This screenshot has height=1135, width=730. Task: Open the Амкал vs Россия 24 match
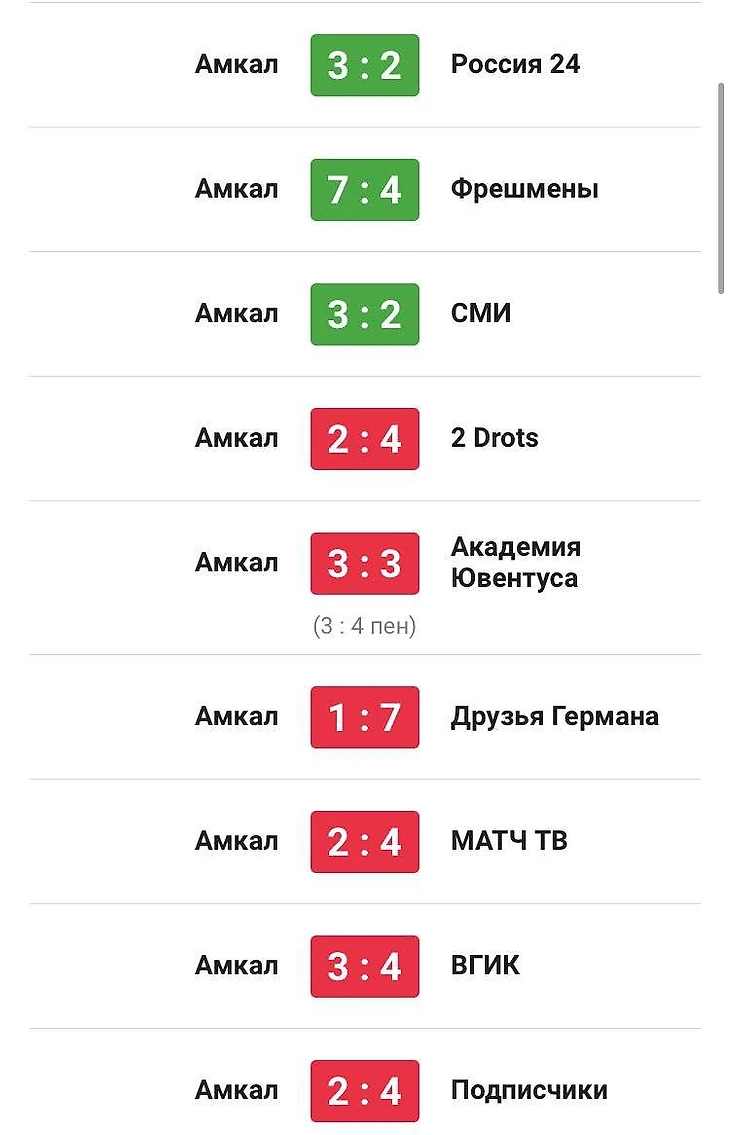pos(365,65)
